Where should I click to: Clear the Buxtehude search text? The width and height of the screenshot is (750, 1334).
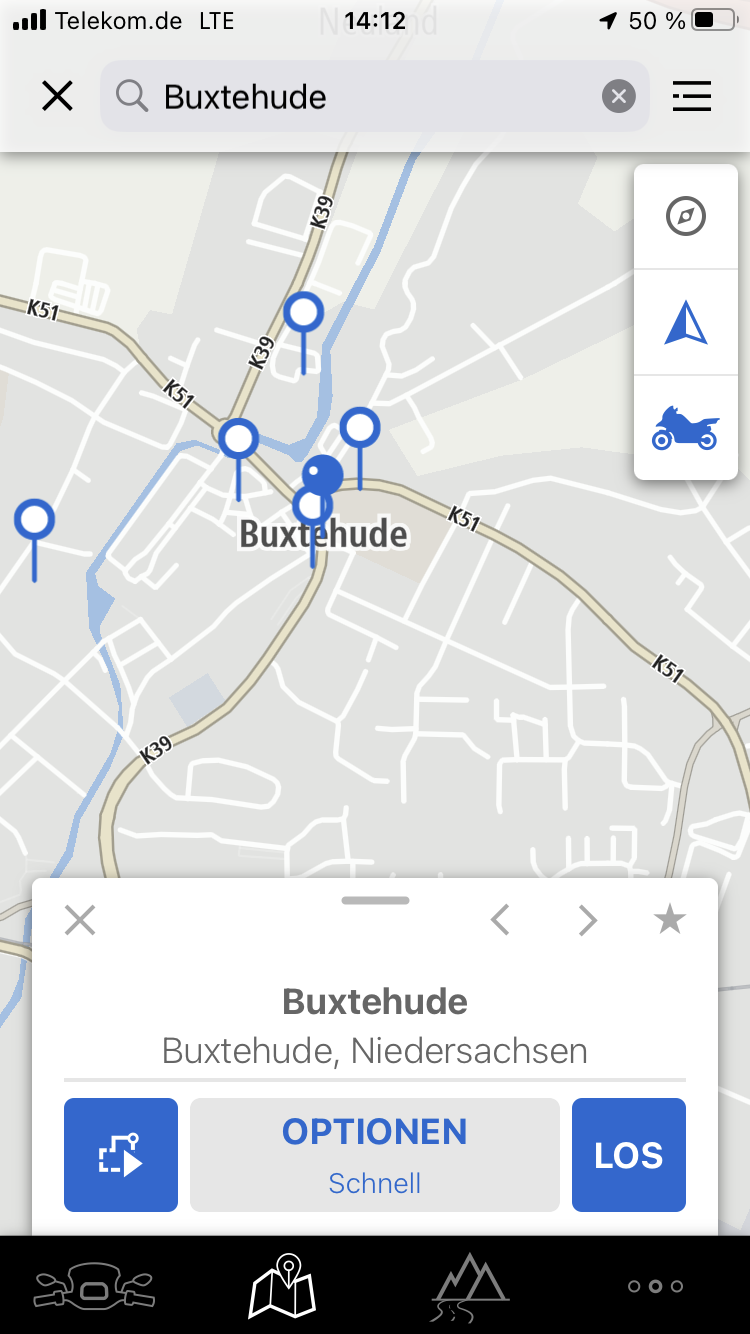[x=619, y=96]
